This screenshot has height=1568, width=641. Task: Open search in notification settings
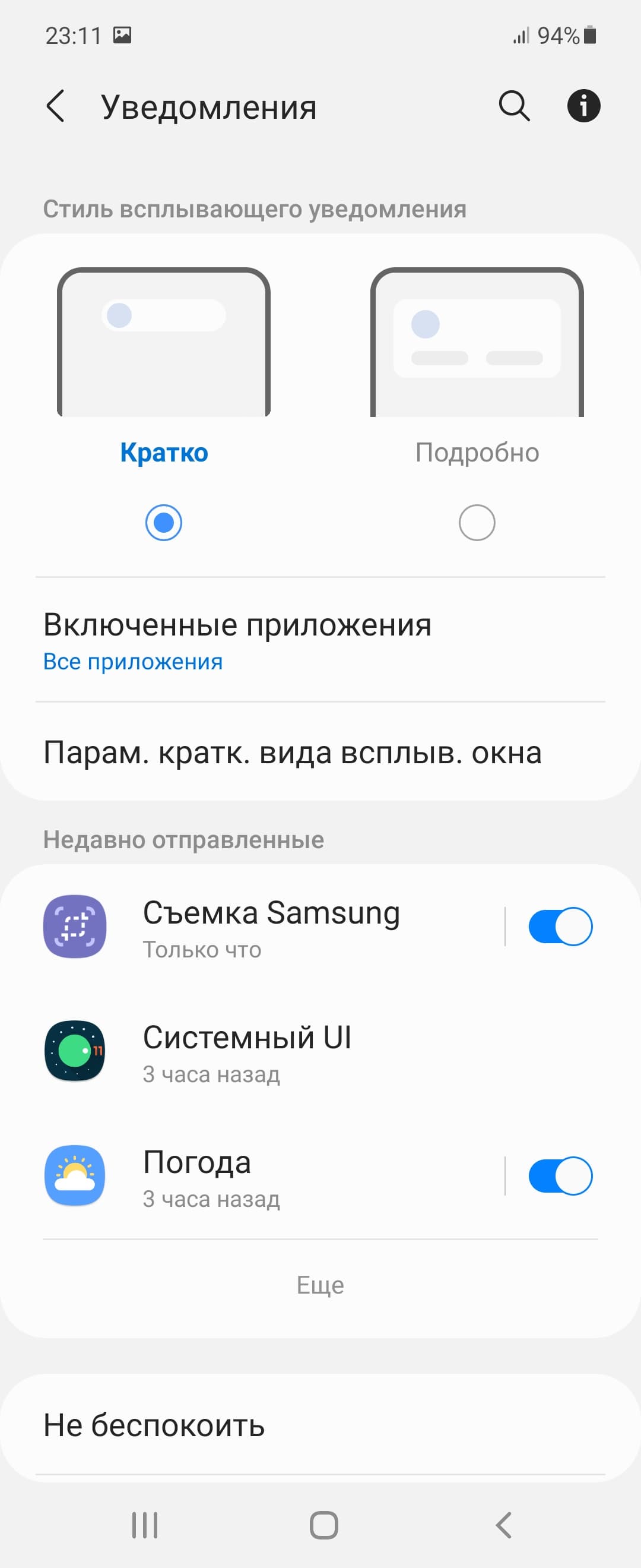[x=514, y=106]
